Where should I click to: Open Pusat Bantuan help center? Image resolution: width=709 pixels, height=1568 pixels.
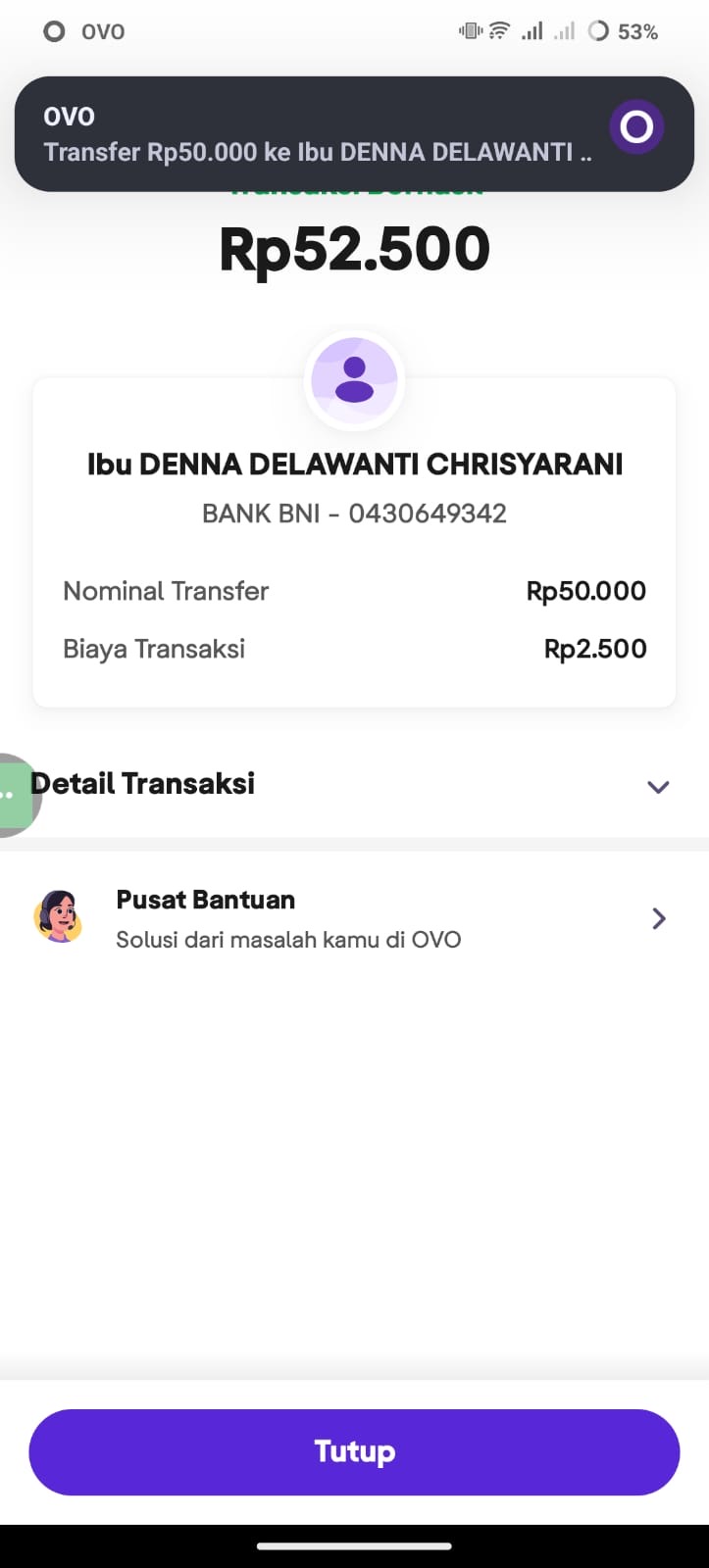[354, 918]
